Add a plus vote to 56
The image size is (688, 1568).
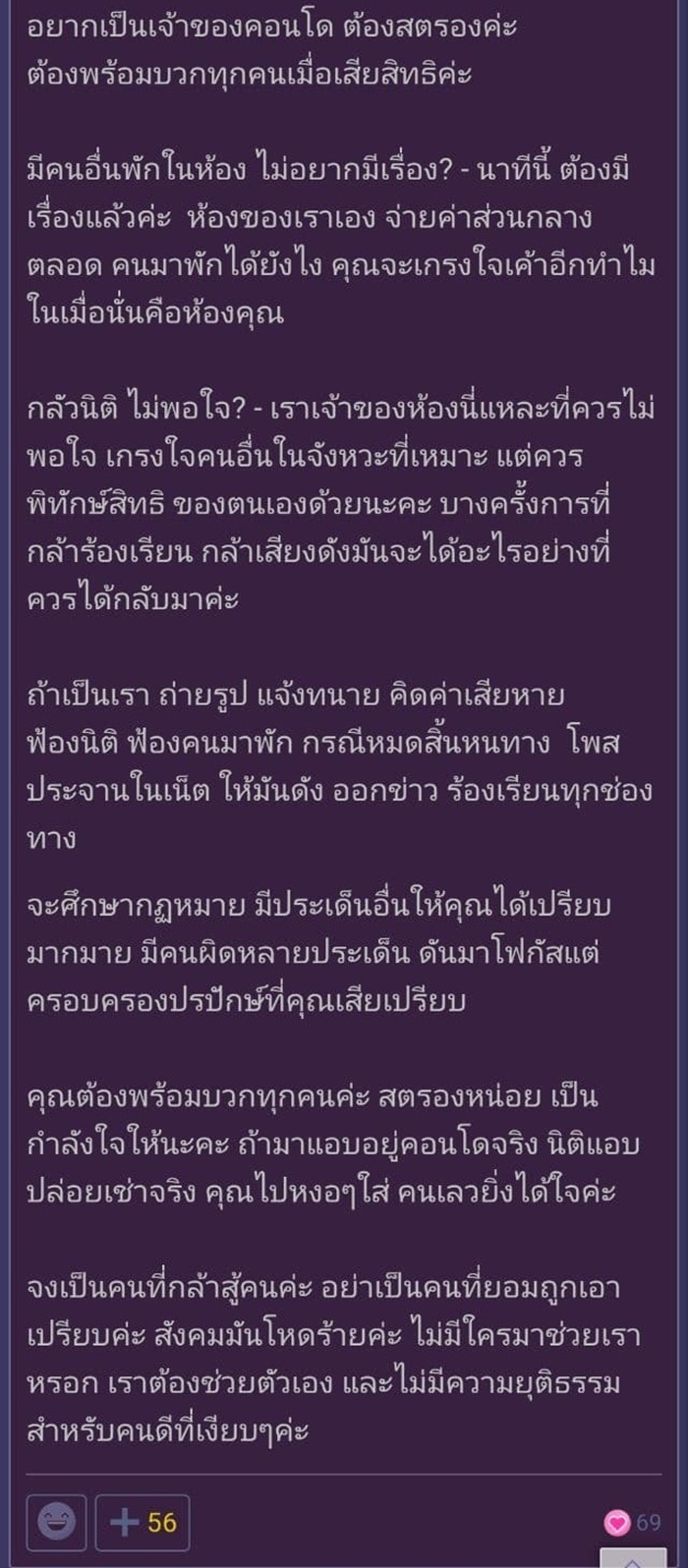pyautogui.click(x=143, y=1523)
